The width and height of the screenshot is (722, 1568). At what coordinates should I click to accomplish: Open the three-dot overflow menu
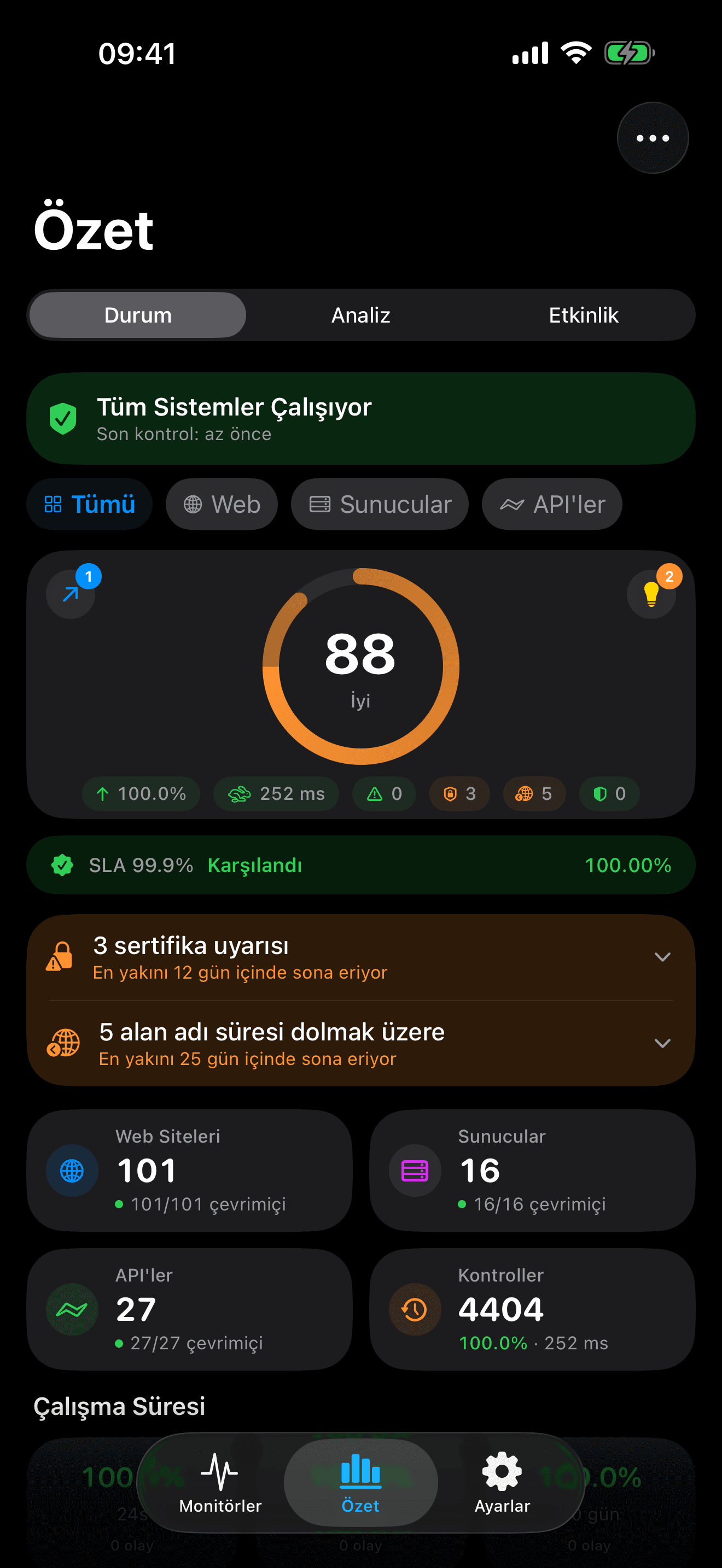coord(652,138)
